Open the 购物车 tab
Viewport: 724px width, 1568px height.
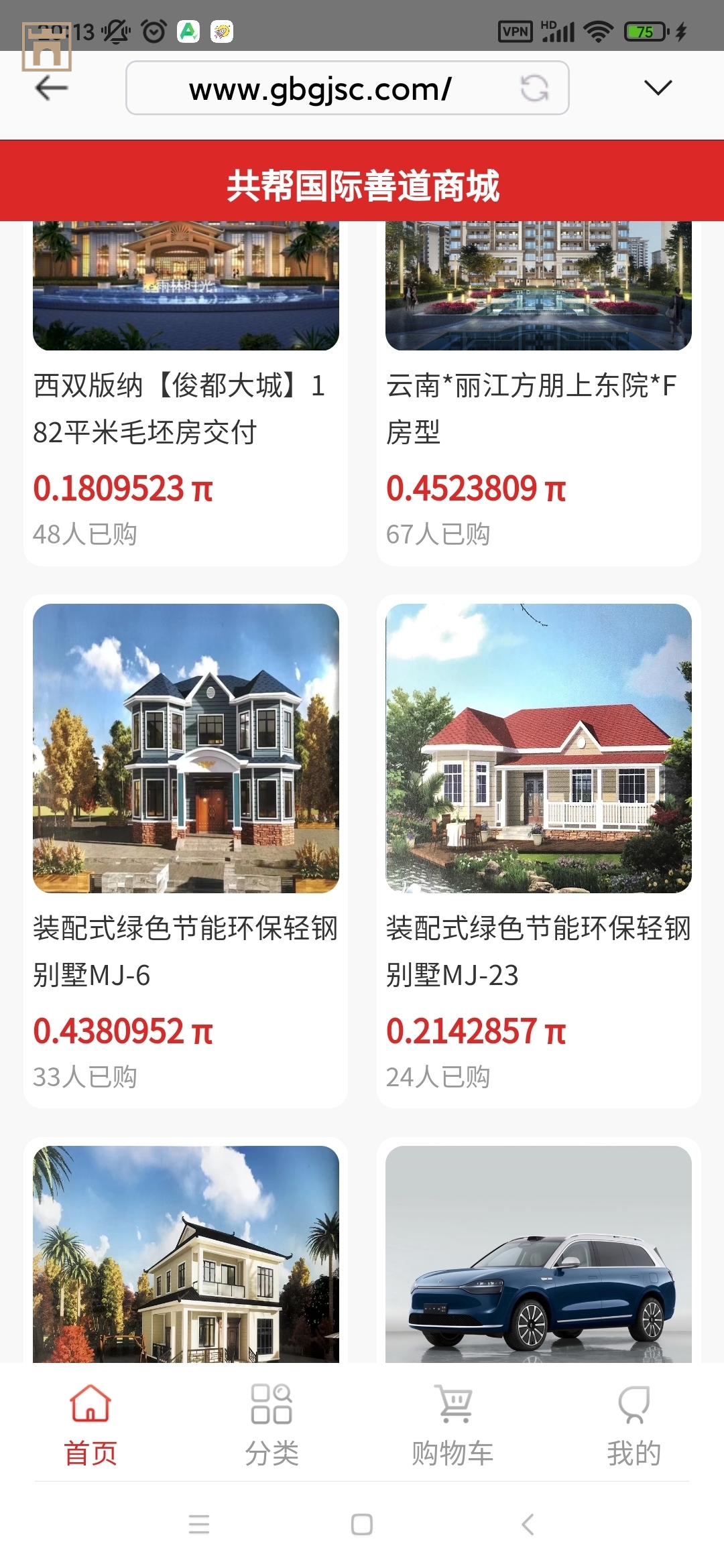click(x=453, y=1424)
